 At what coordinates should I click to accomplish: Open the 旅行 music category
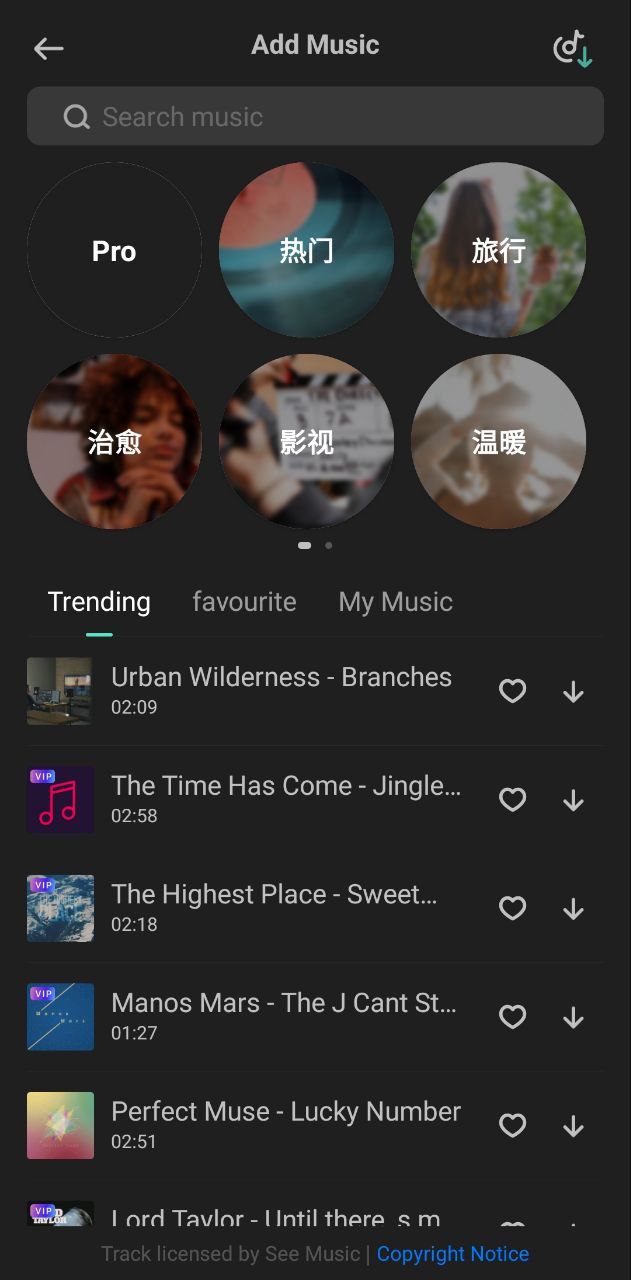coord(498,250)
